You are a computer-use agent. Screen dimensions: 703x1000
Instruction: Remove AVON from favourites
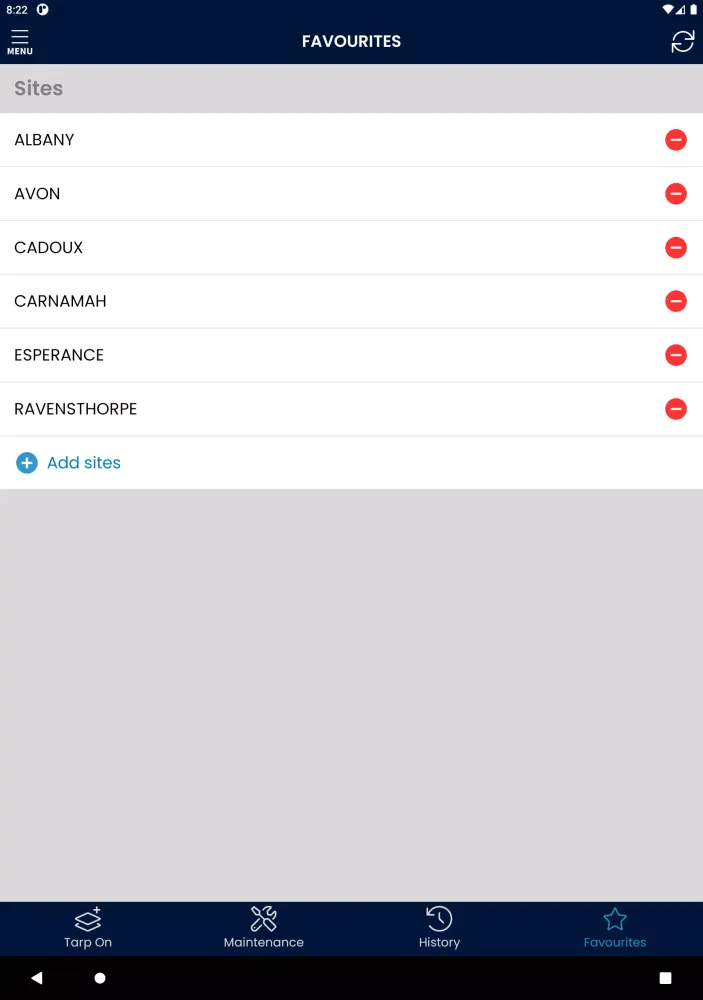point(676,194)
